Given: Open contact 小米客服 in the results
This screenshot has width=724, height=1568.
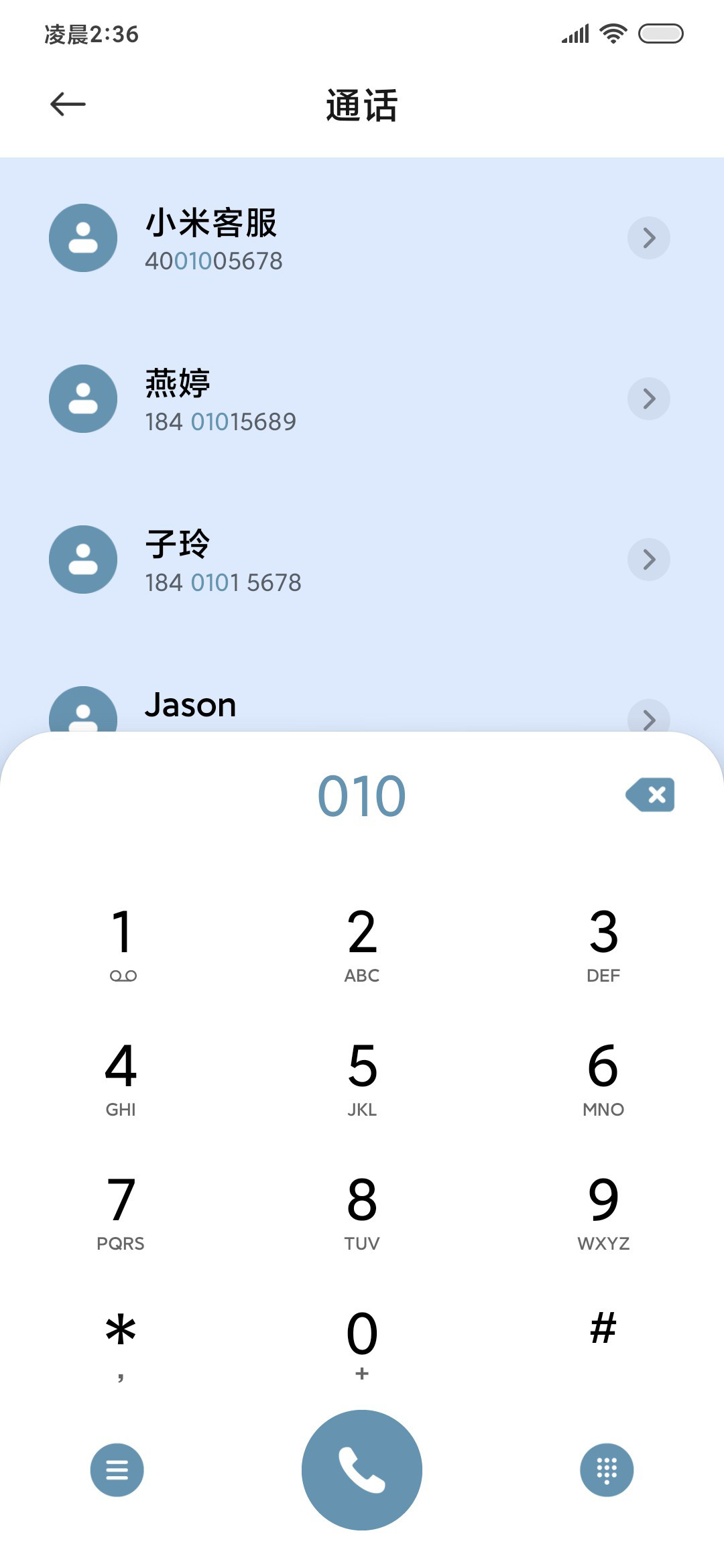Looking at the screenshot, I should [362, 238].
